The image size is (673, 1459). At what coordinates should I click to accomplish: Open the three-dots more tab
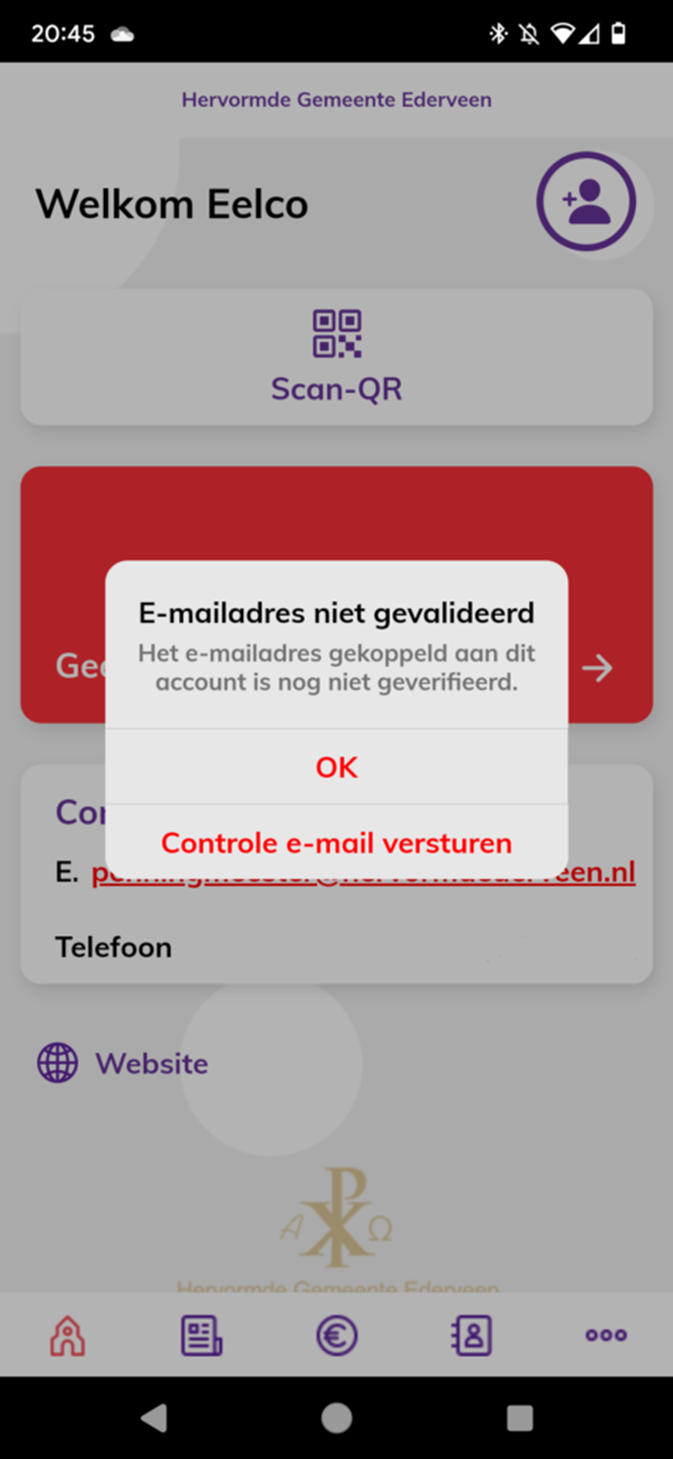click(x=606, y=1335)
